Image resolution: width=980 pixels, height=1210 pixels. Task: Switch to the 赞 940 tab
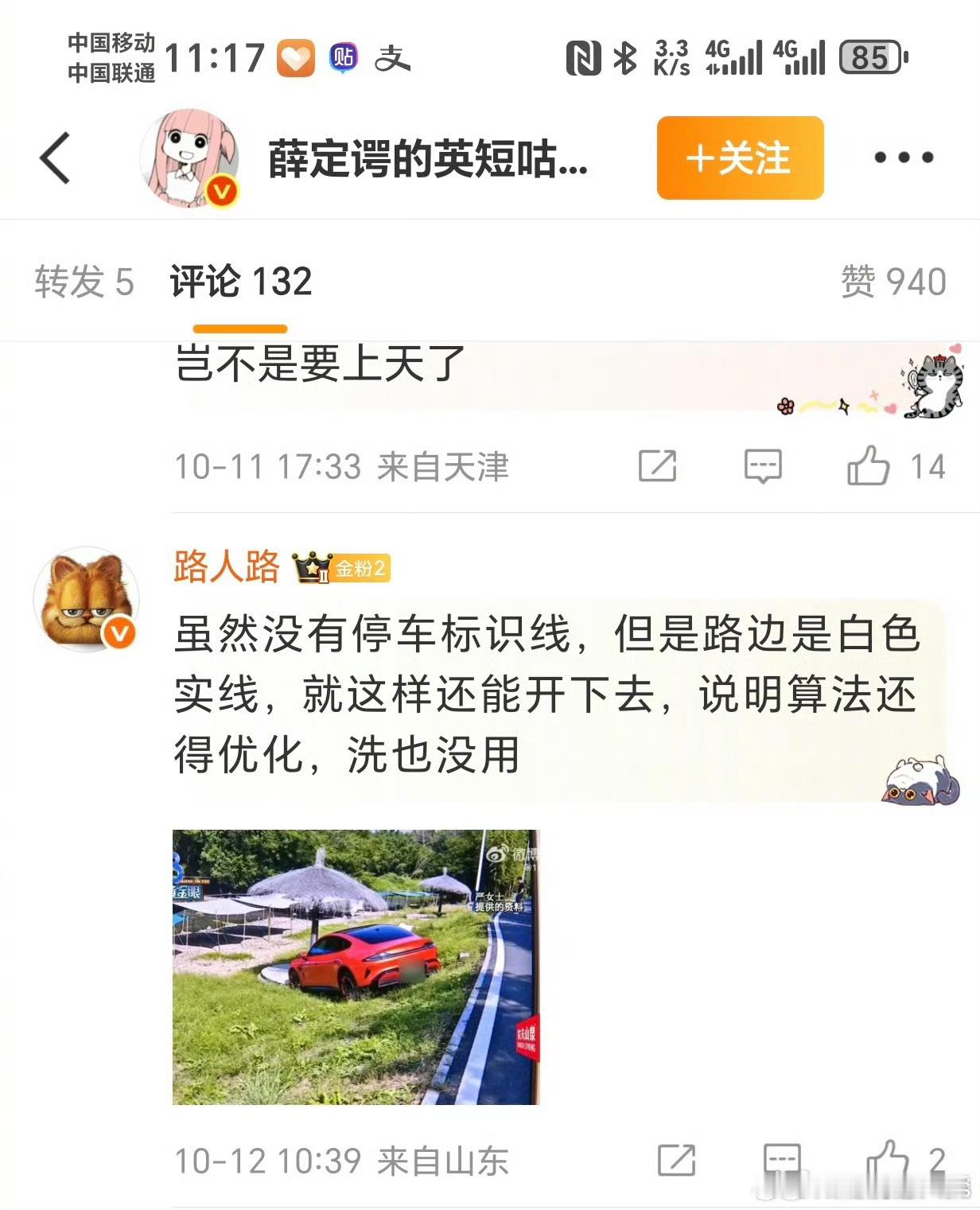(x=893, y=282)
